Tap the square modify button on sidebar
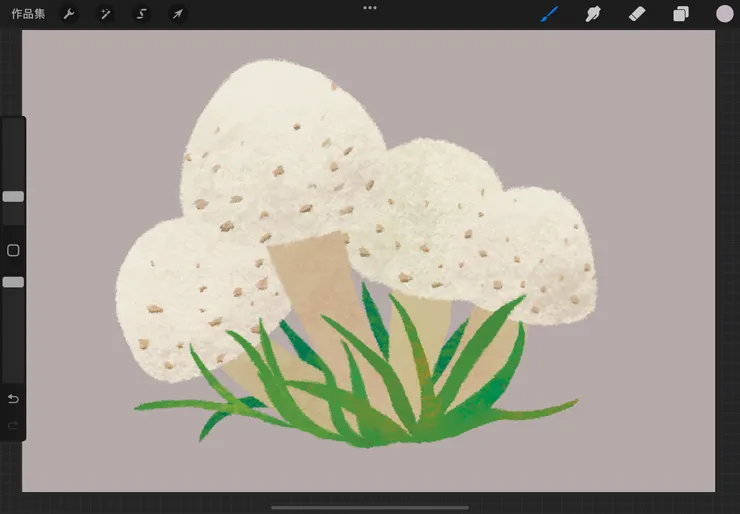Viewport: 740px width, 514px height. pyautogui.click(x=13, y=250)
